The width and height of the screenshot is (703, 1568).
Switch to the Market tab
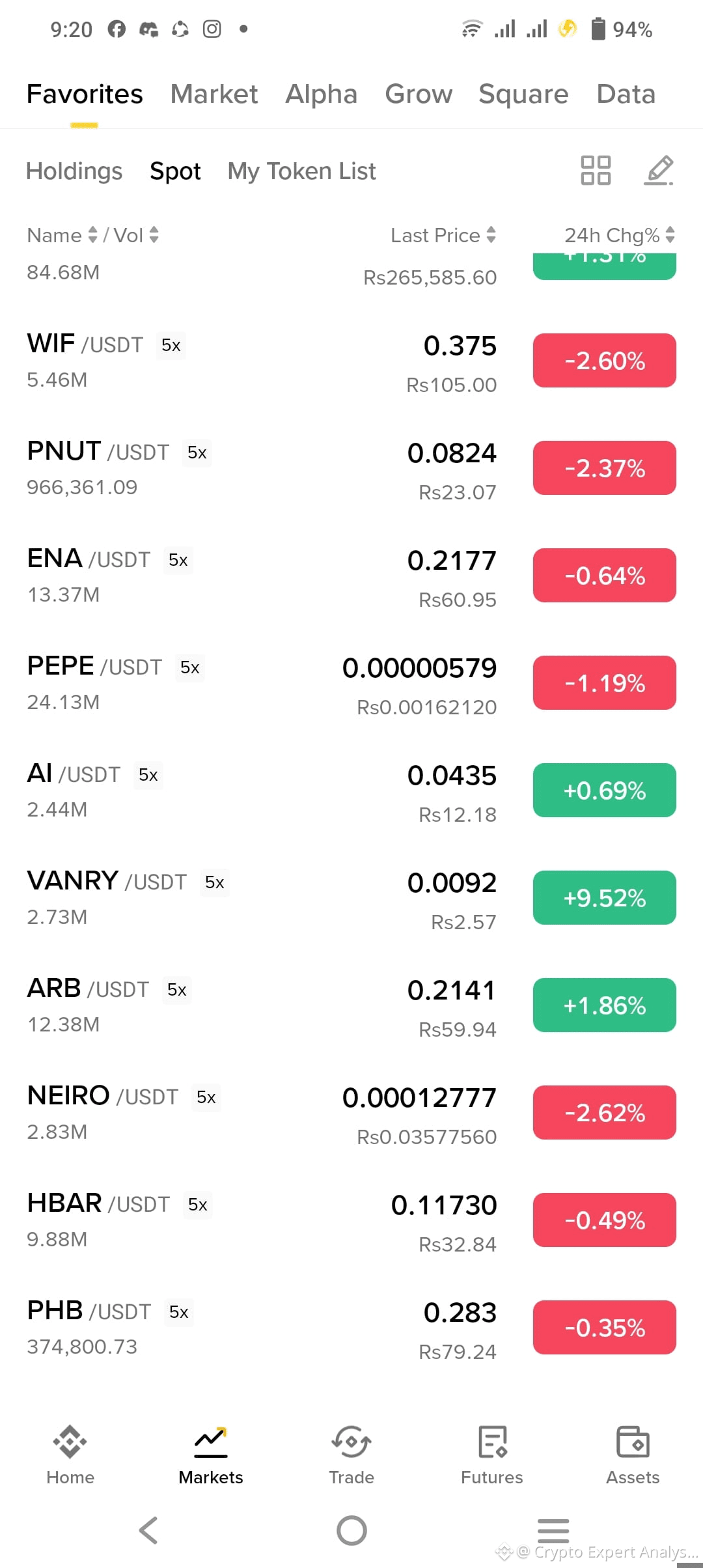[214, 94]
